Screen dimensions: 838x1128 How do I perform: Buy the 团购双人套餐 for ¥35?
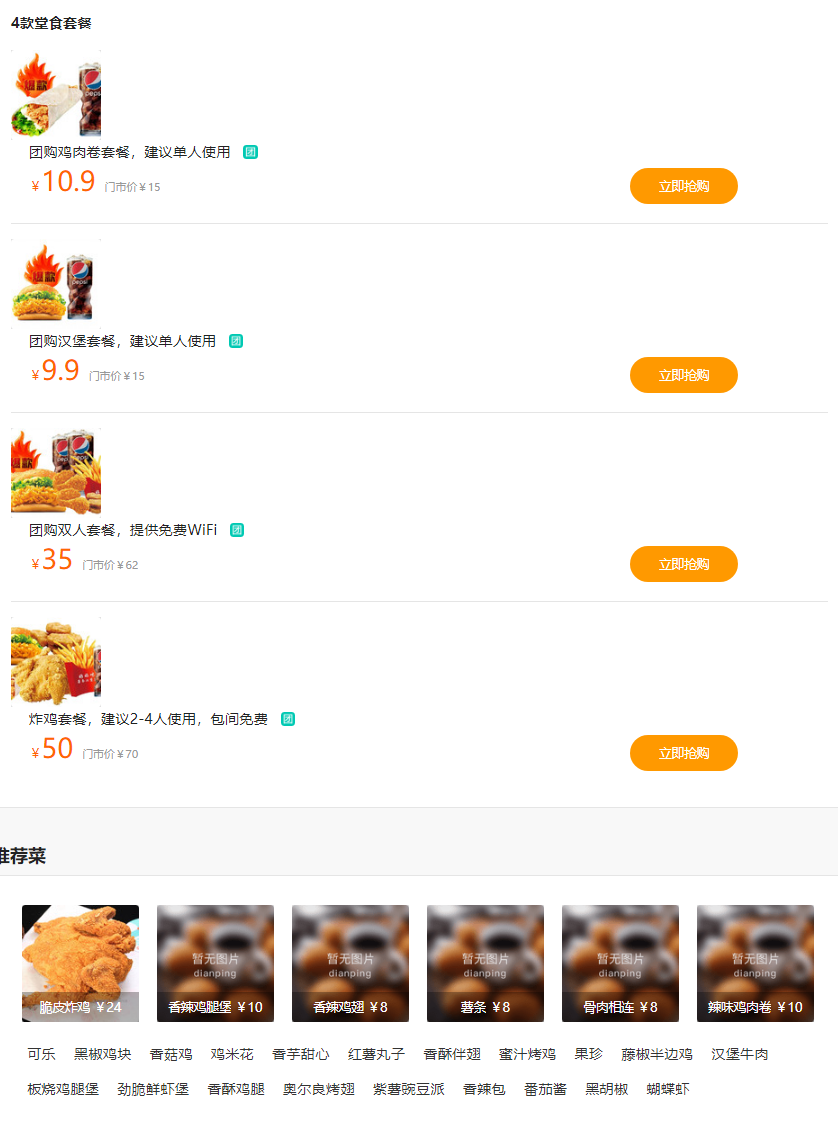tap(683, 564)
